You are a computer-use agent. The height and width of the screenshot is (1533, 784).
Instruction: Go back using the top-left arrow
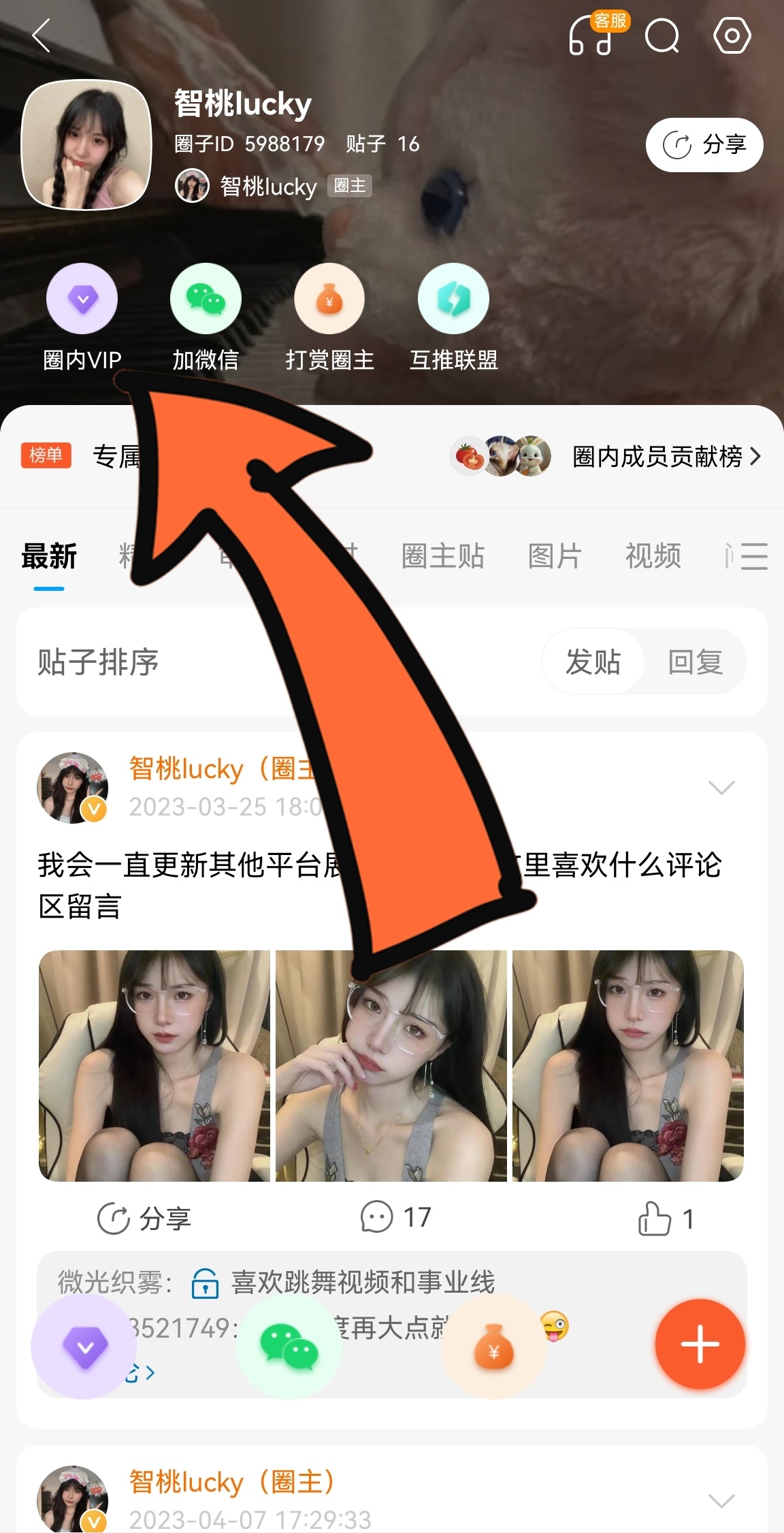(42, 35)
